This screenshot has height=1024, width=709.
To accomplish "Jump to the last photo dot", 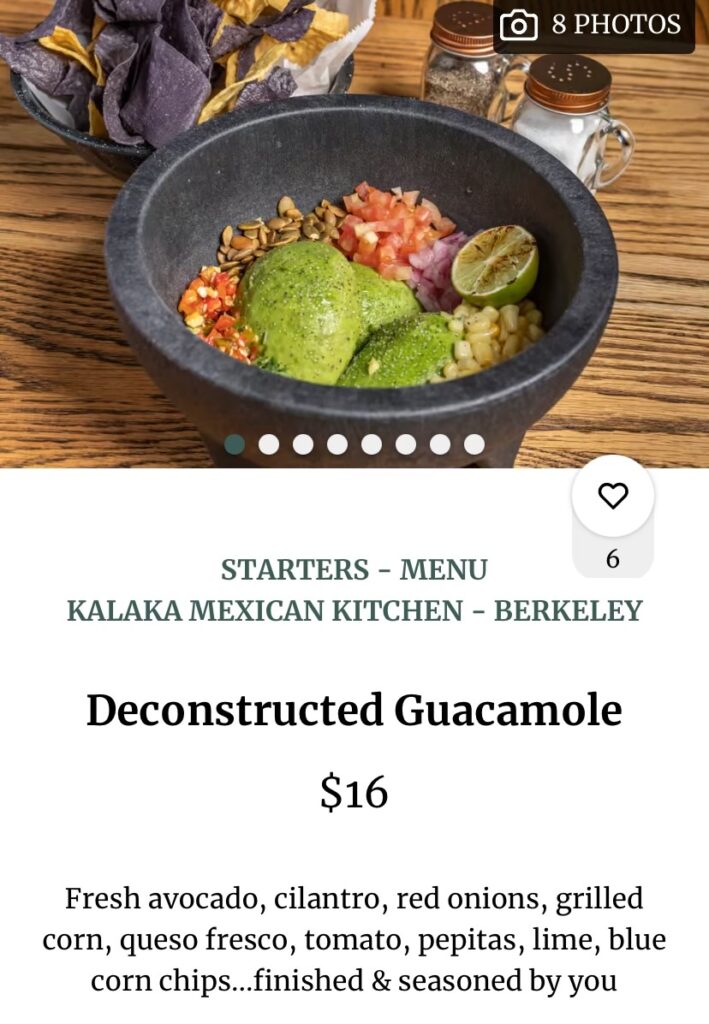I will click(474, 444).
